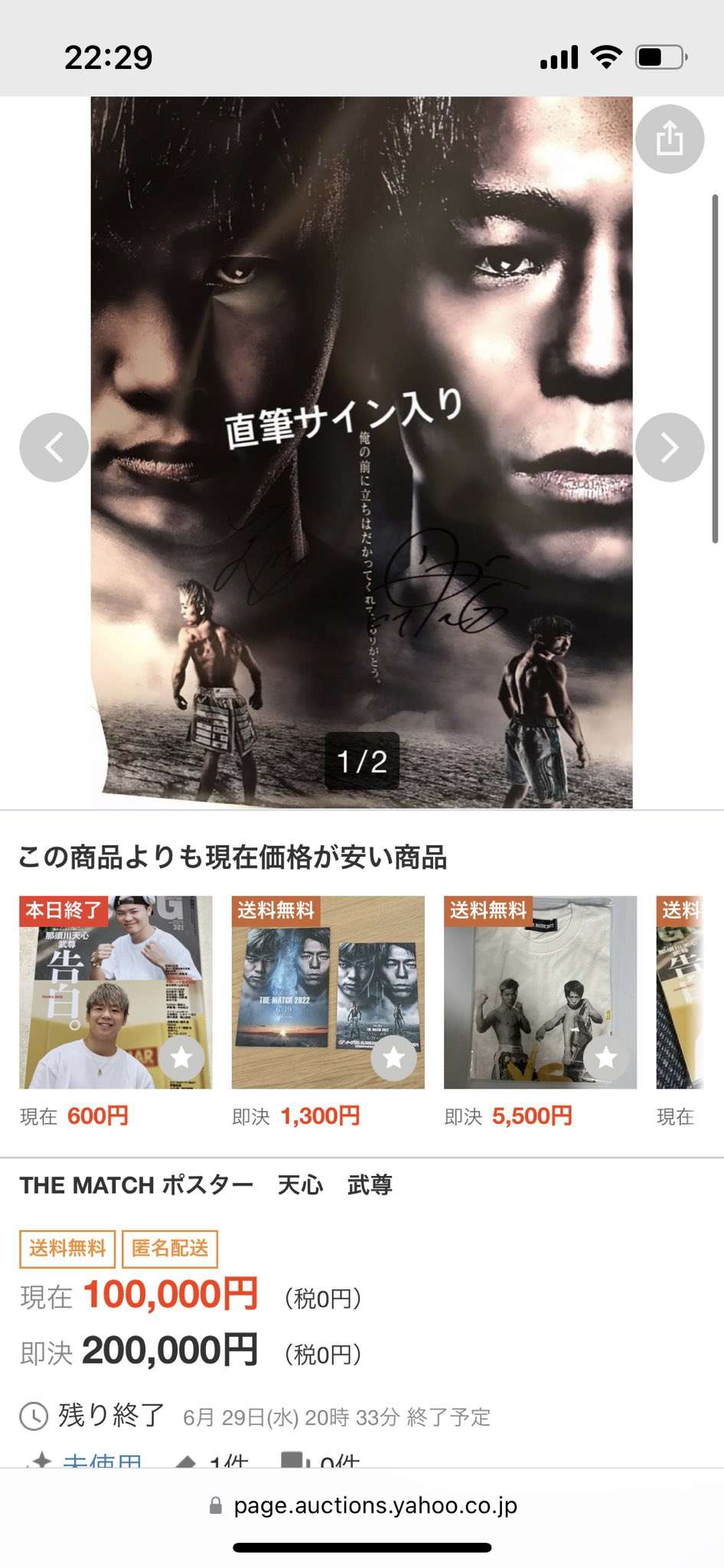724x1568 pixels.
Task: Add the 600円 magazine to watchlist
Action: [x=181, y=1058]
